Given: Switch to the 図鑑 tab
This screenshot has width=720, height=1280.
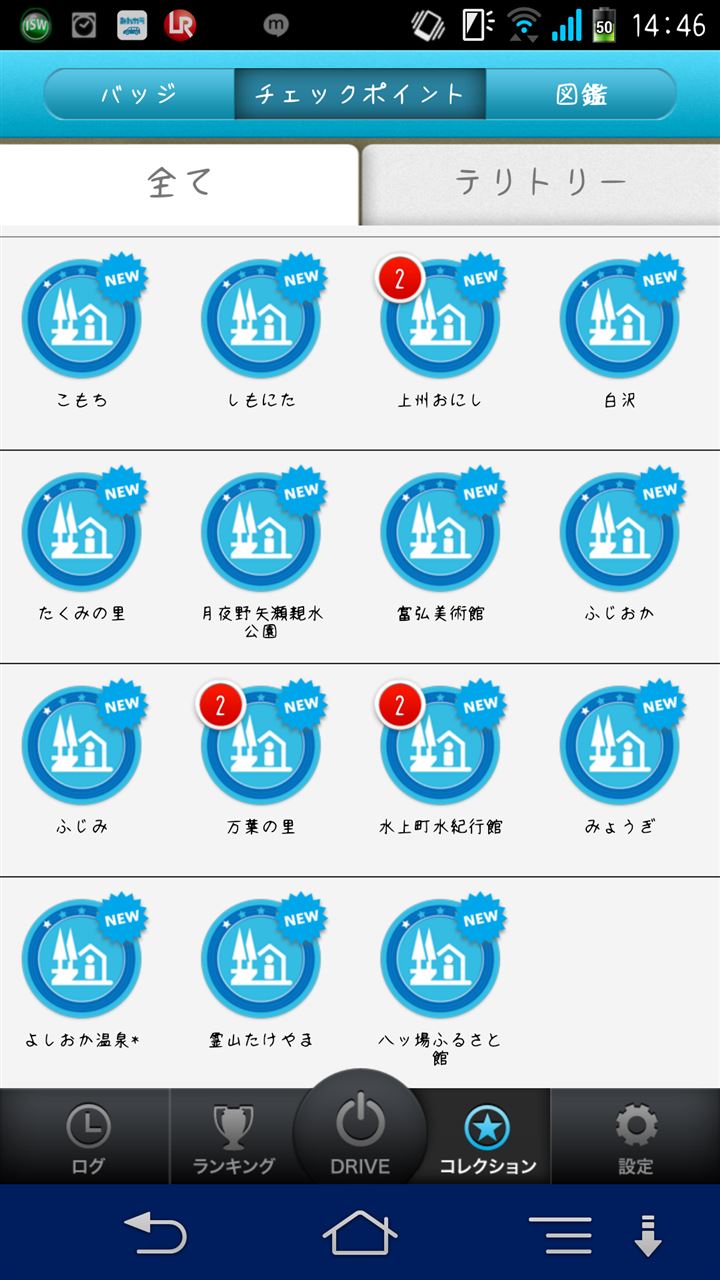Looking at the screenshot, I should pyautogui.click(x=581, y=95).
